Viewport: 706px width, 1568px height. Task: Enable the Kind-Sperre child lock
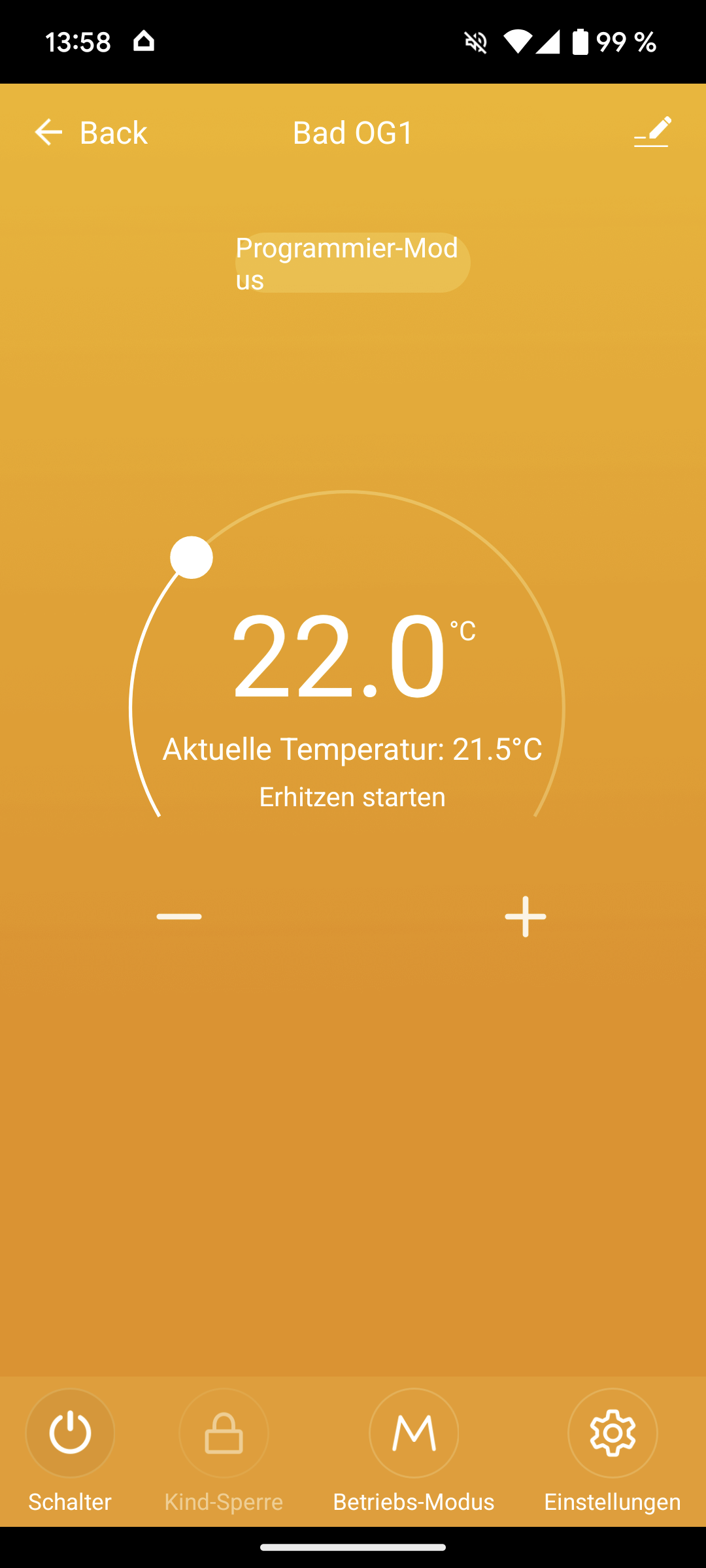pyautogui.click(x=224, y=1433)
